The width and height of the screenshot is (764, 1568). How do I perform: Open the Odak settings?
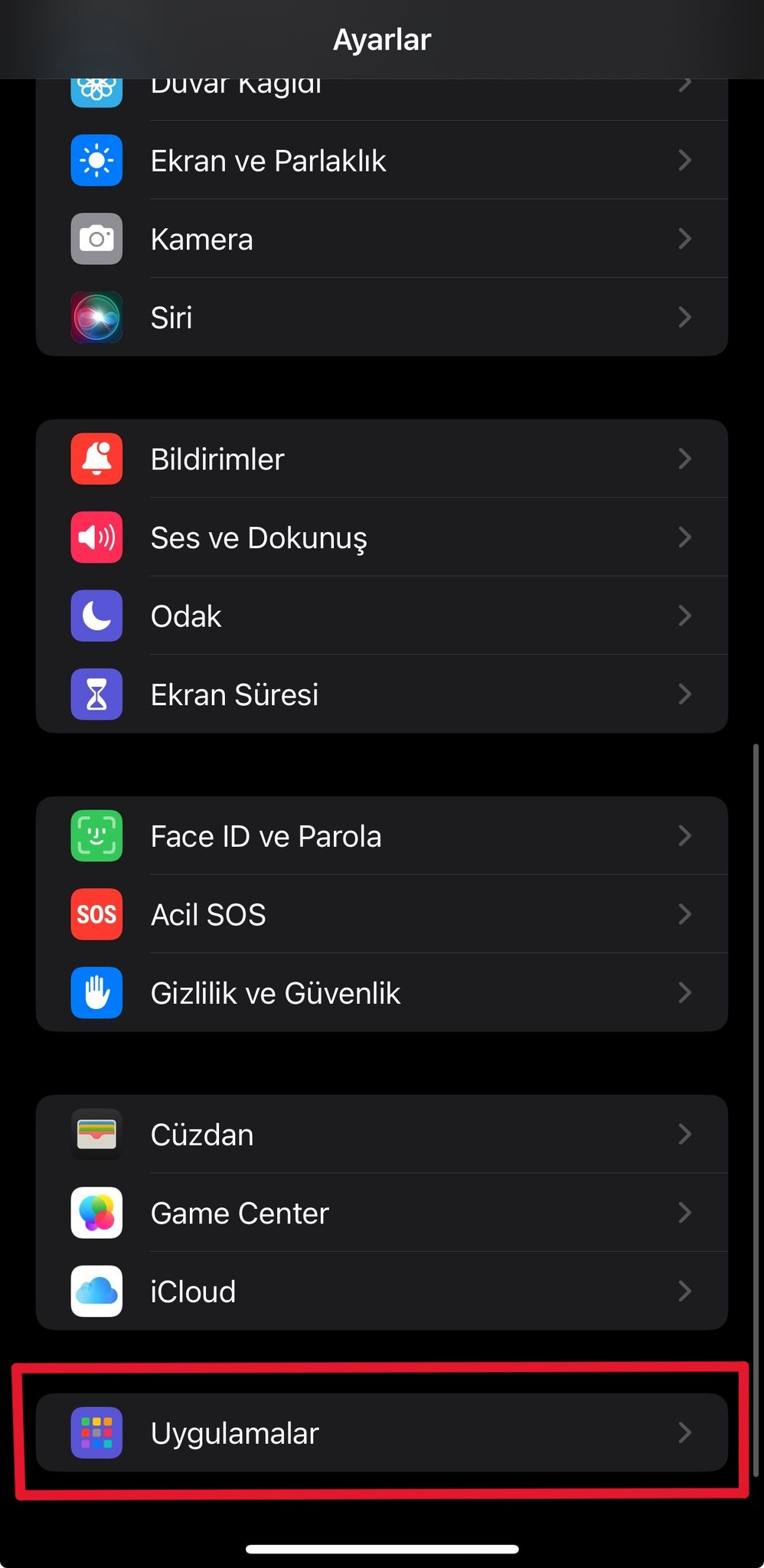pos(381,616)
